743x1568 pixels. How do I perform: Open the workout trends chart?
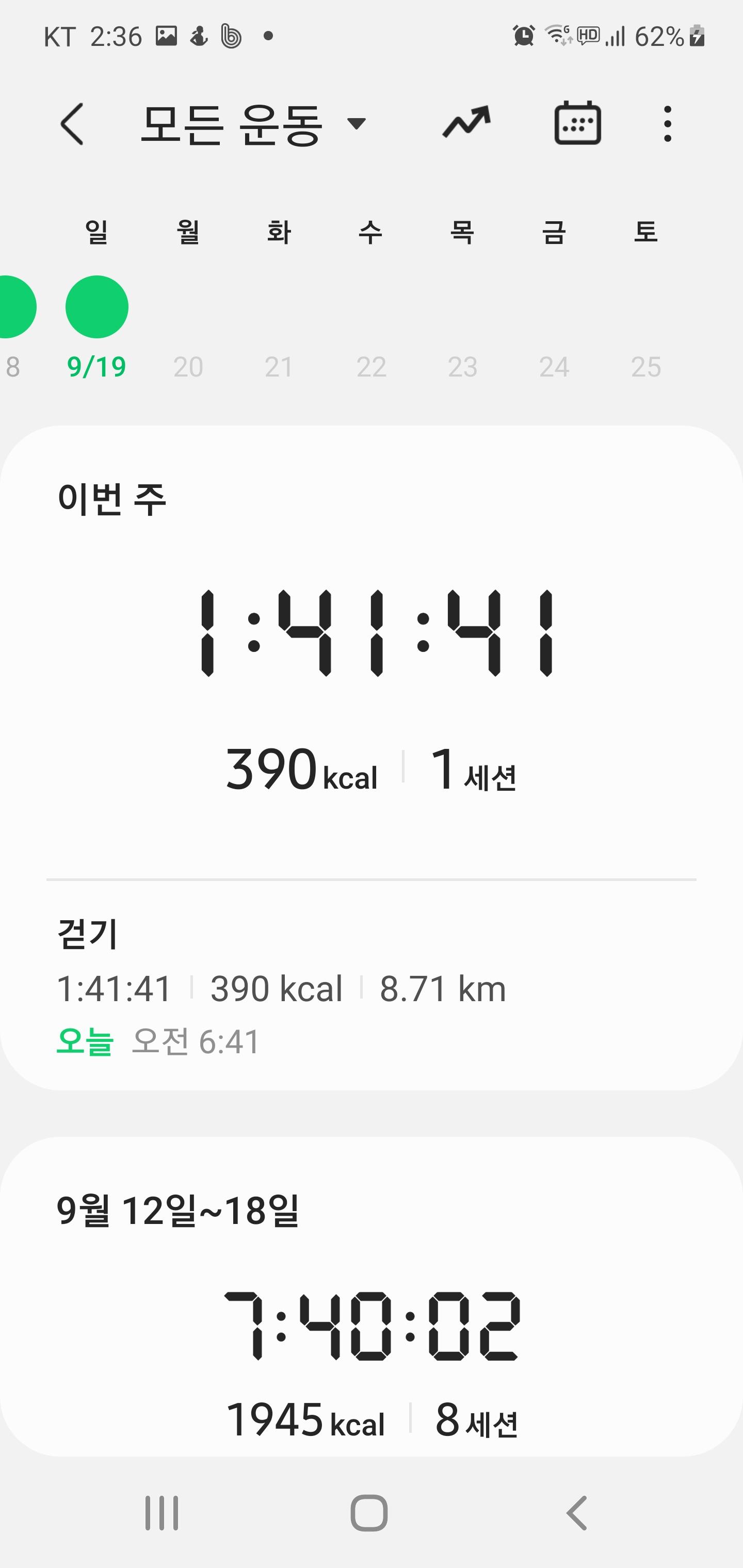[x=466, y=123]
